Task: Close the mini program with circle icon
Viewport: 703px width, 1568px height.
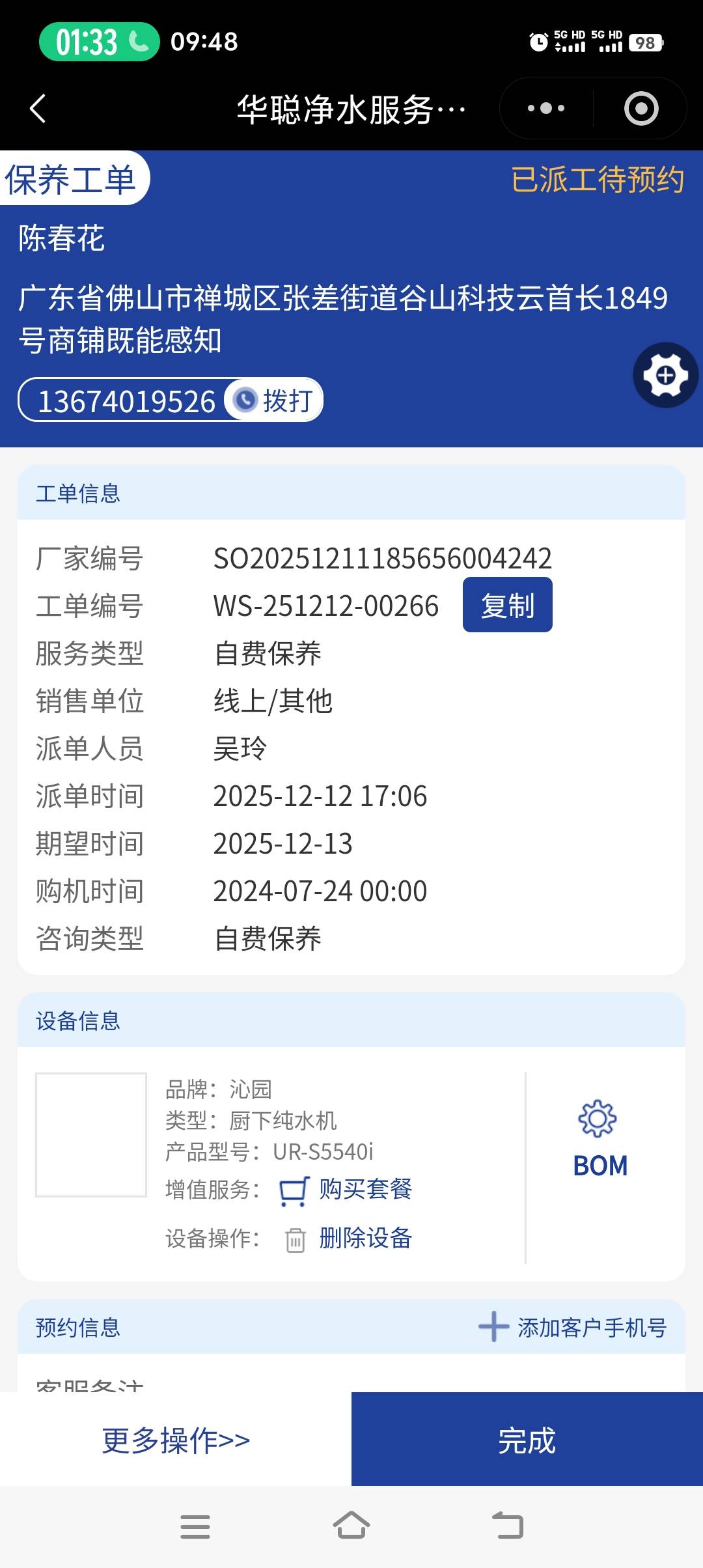Action: point(641,109)
